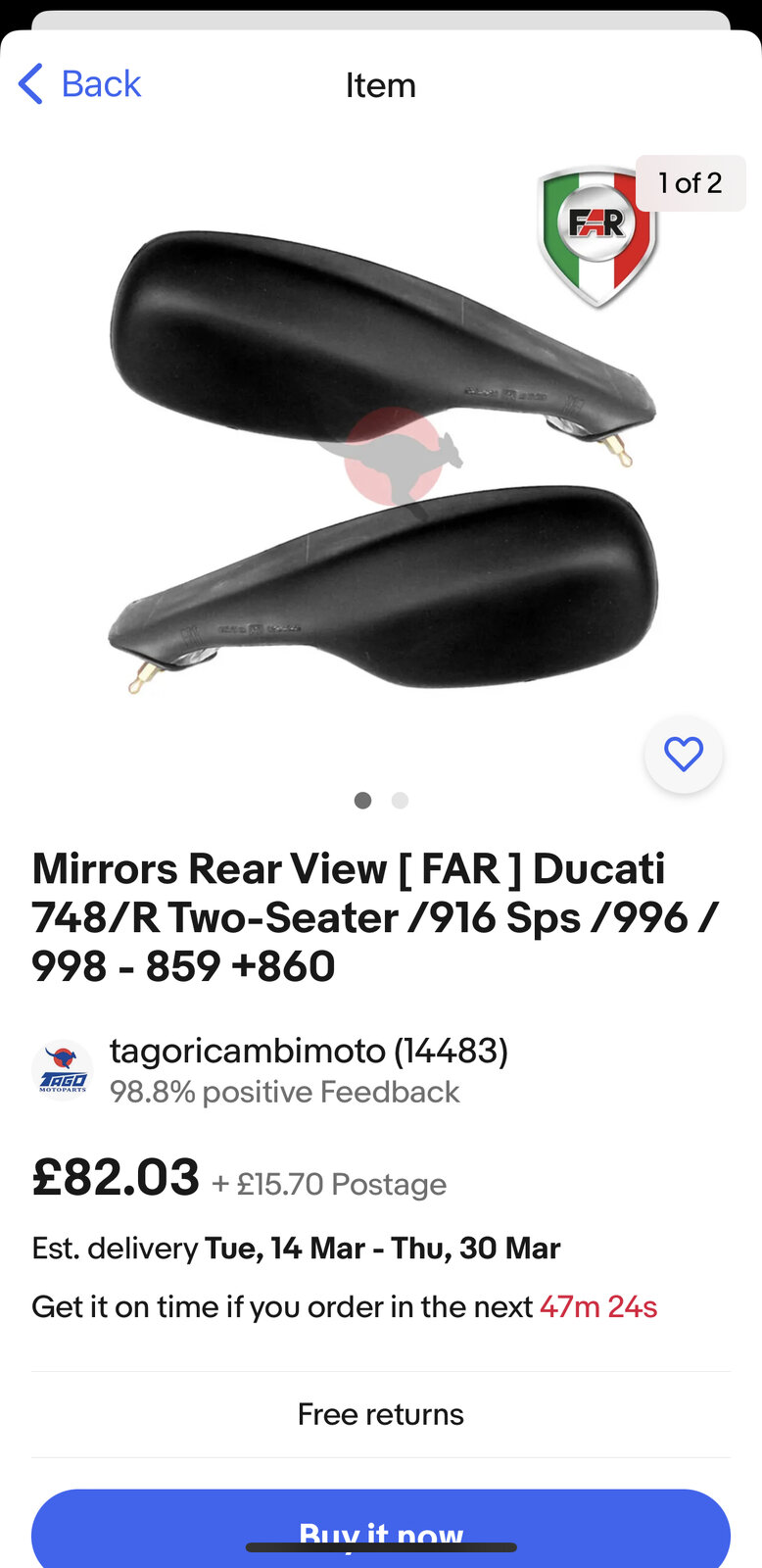Screen dimensions: 762x1568
Task: Jump to the second image dot
Action: pyautogui.click(x=400, y=801)
